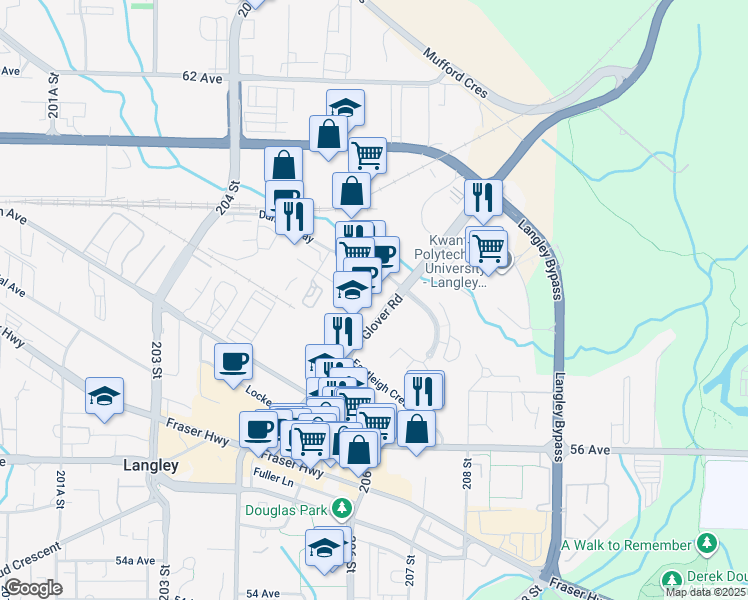
Task: Select the school marker below 62 Ave
Action: point(345,107)
